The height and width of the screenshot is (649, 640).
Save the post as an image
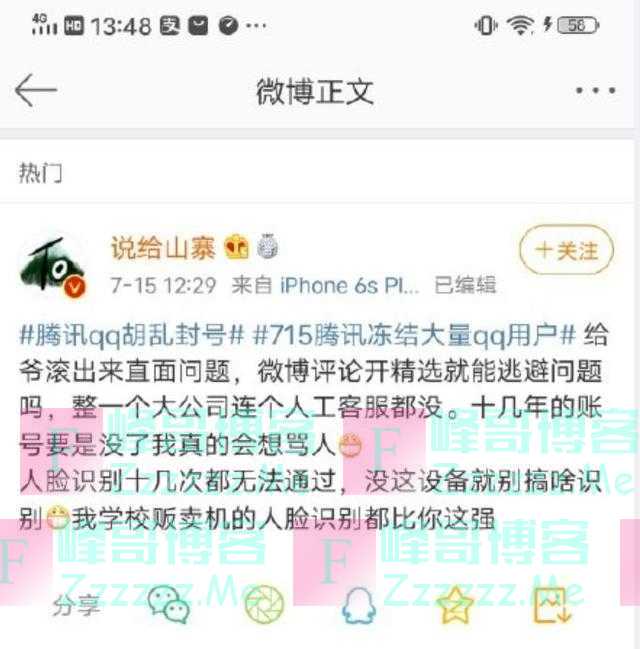[550, 604]
